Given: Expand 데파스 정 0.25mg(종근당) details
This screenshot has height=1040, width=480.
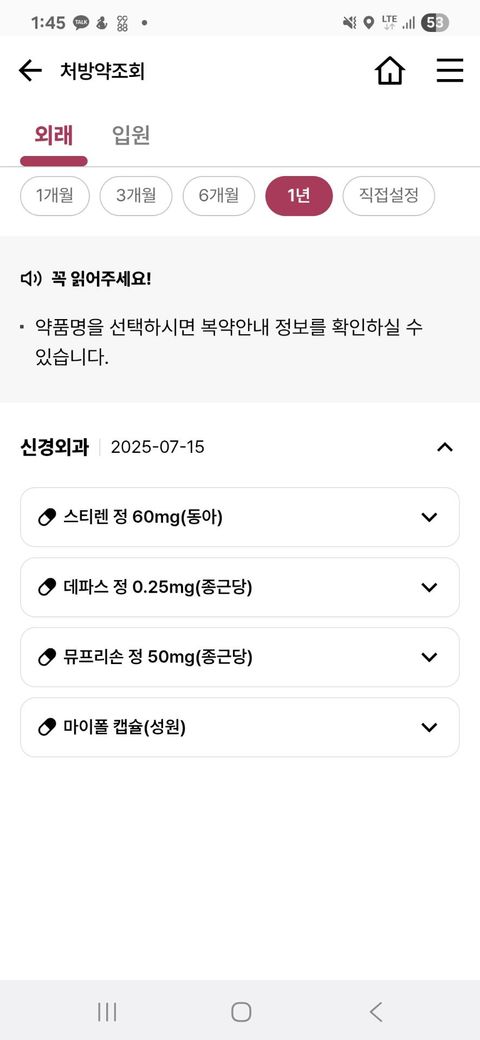Looking at the screenshot, I should [x=240, y=588].
